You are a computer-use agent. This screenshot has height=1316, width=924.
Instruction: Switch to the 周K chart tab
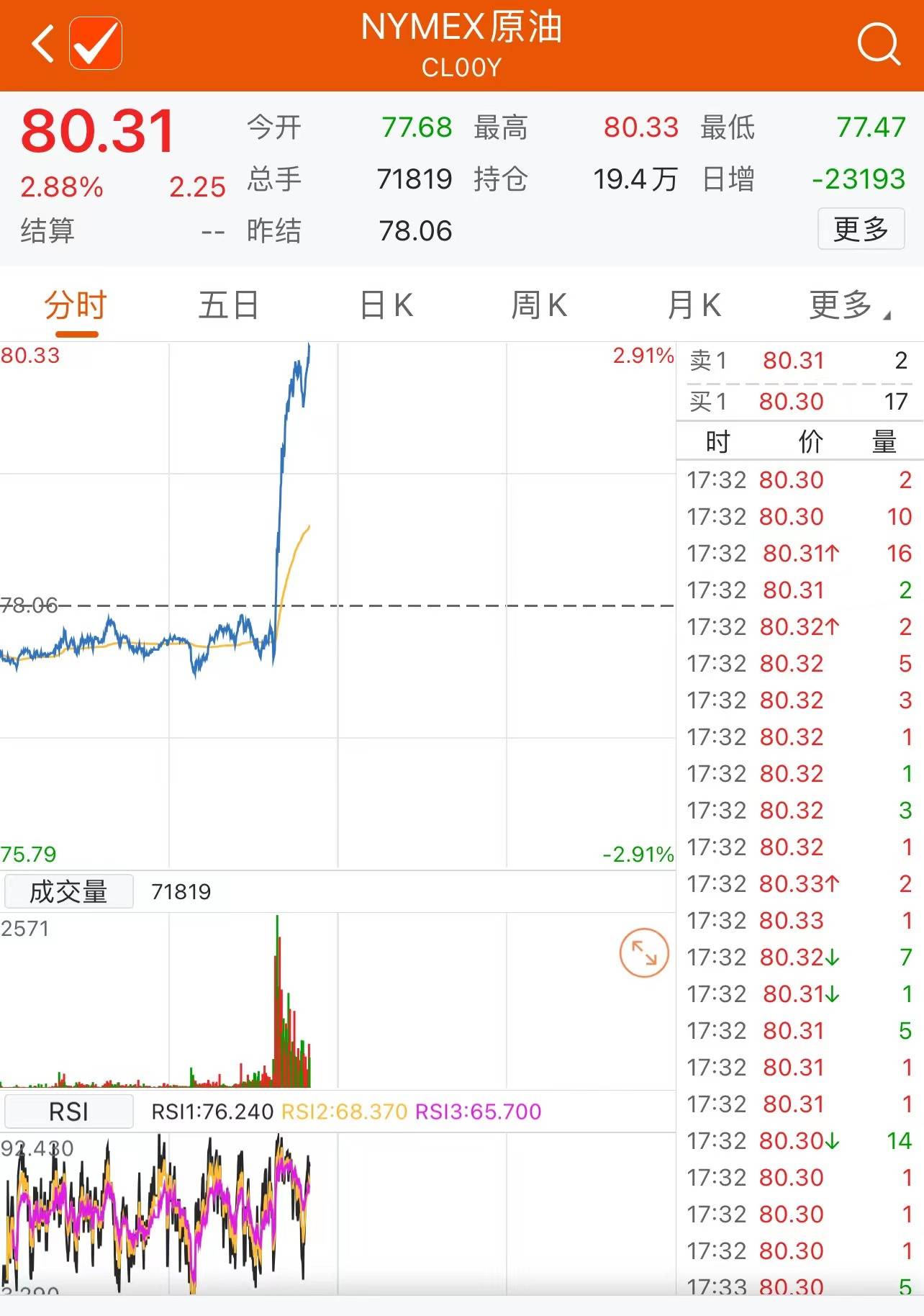[539, 306]
